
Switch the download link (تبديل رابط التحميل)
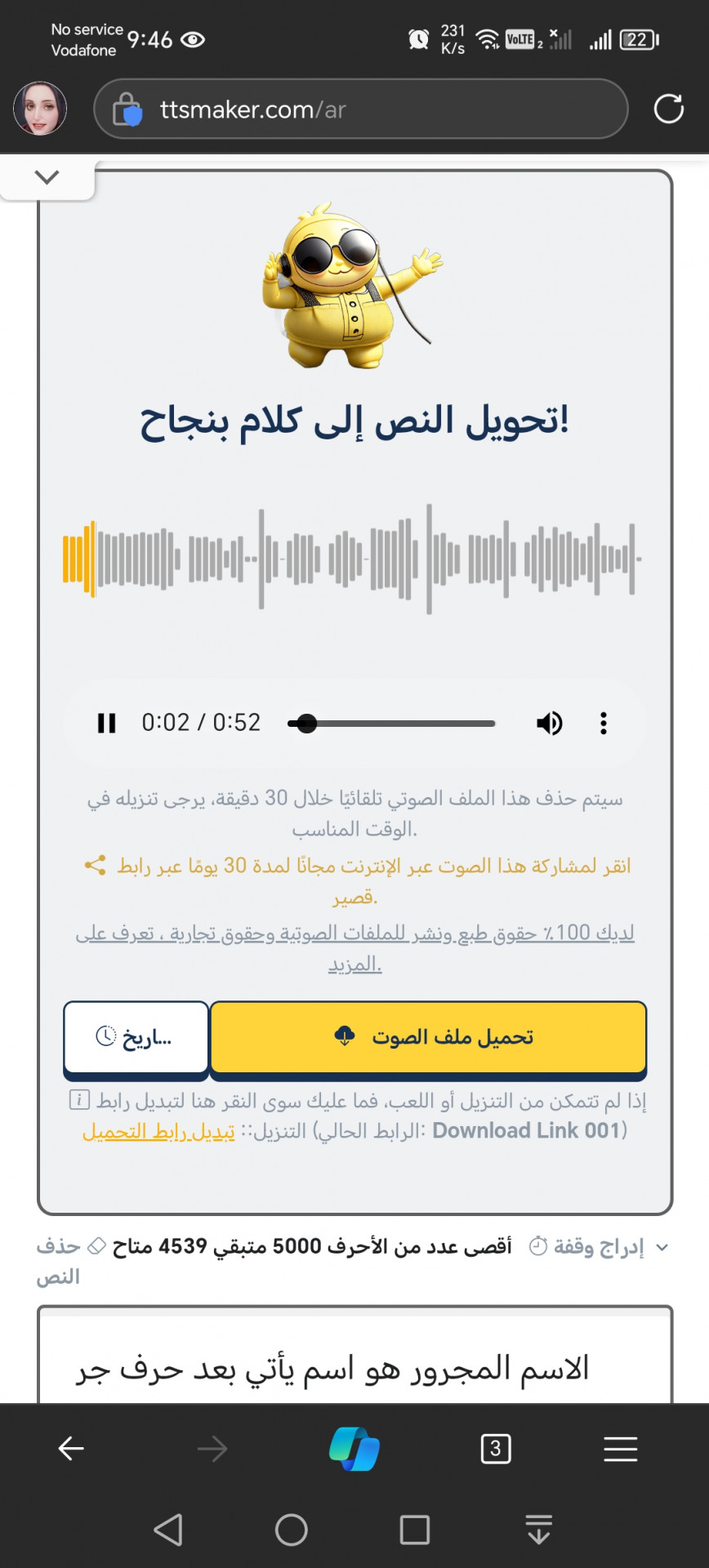(x=158, y=1131)
